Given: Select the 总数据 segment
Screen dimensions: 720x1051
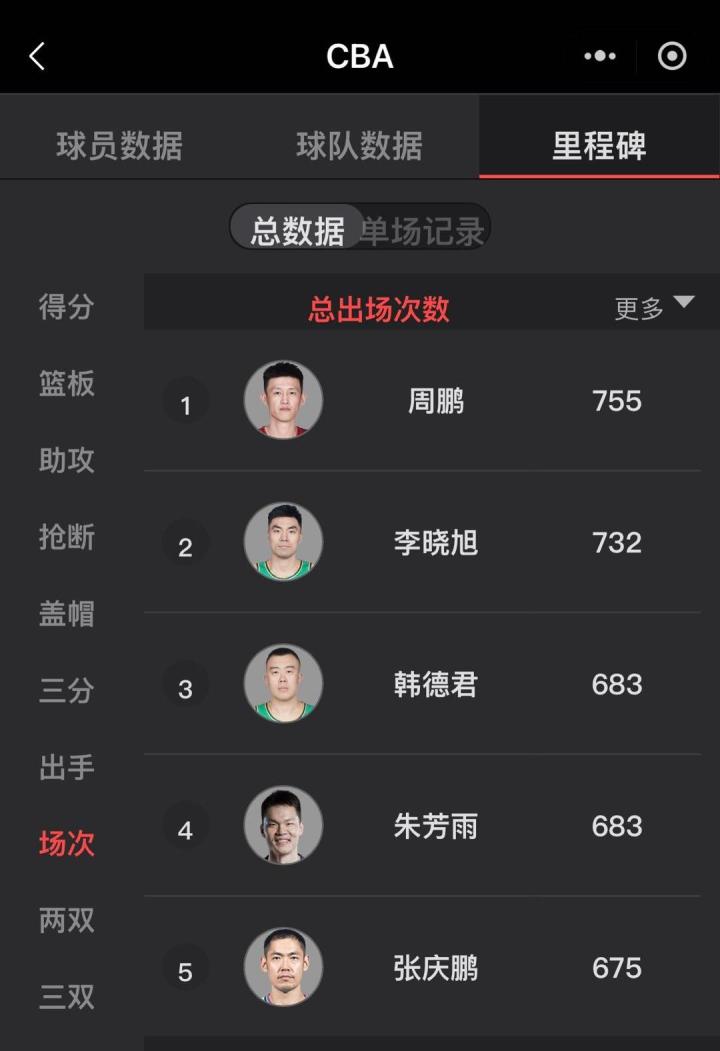Looking at the screenshot, I should tap(297, 232).
